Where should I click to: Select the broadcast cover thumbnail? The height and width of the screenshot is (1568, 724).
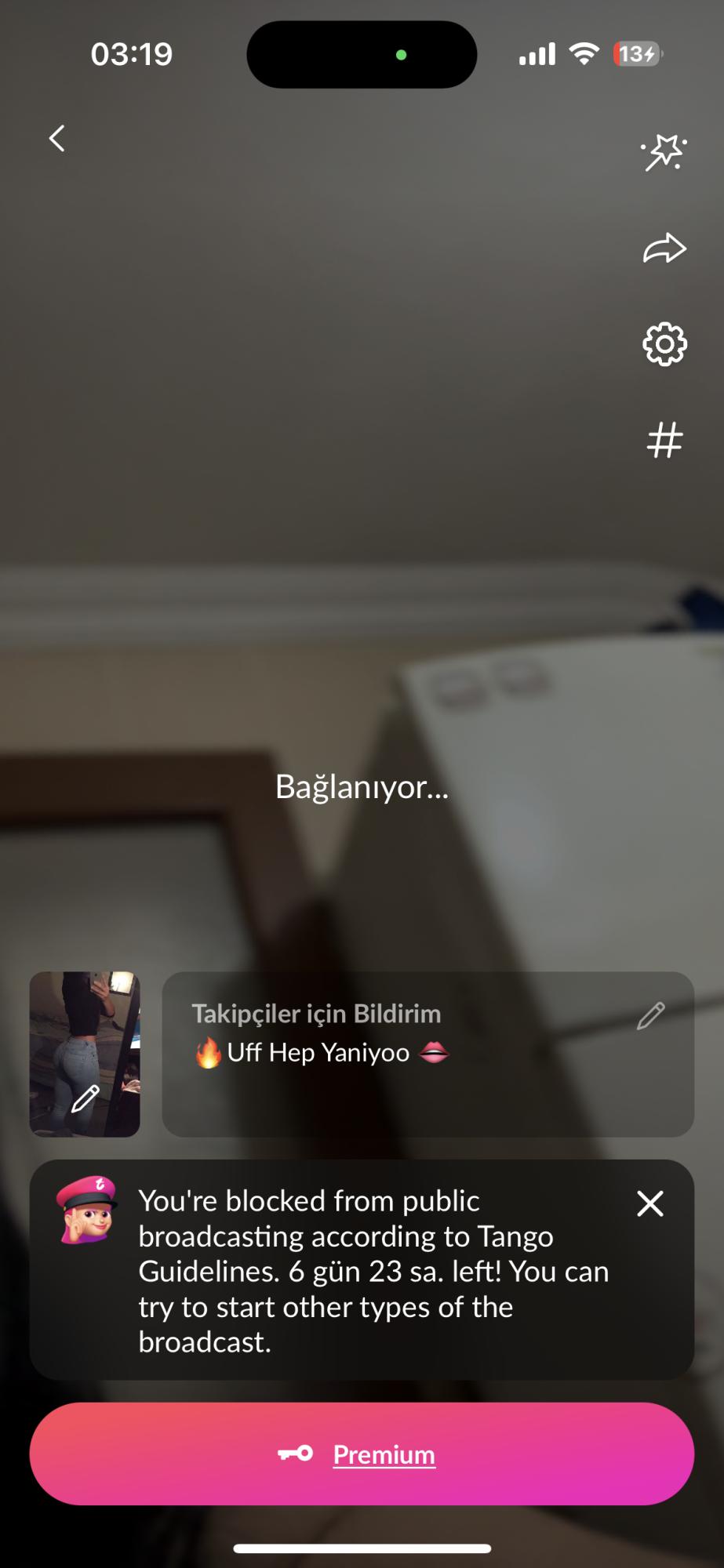(85, 1053)
